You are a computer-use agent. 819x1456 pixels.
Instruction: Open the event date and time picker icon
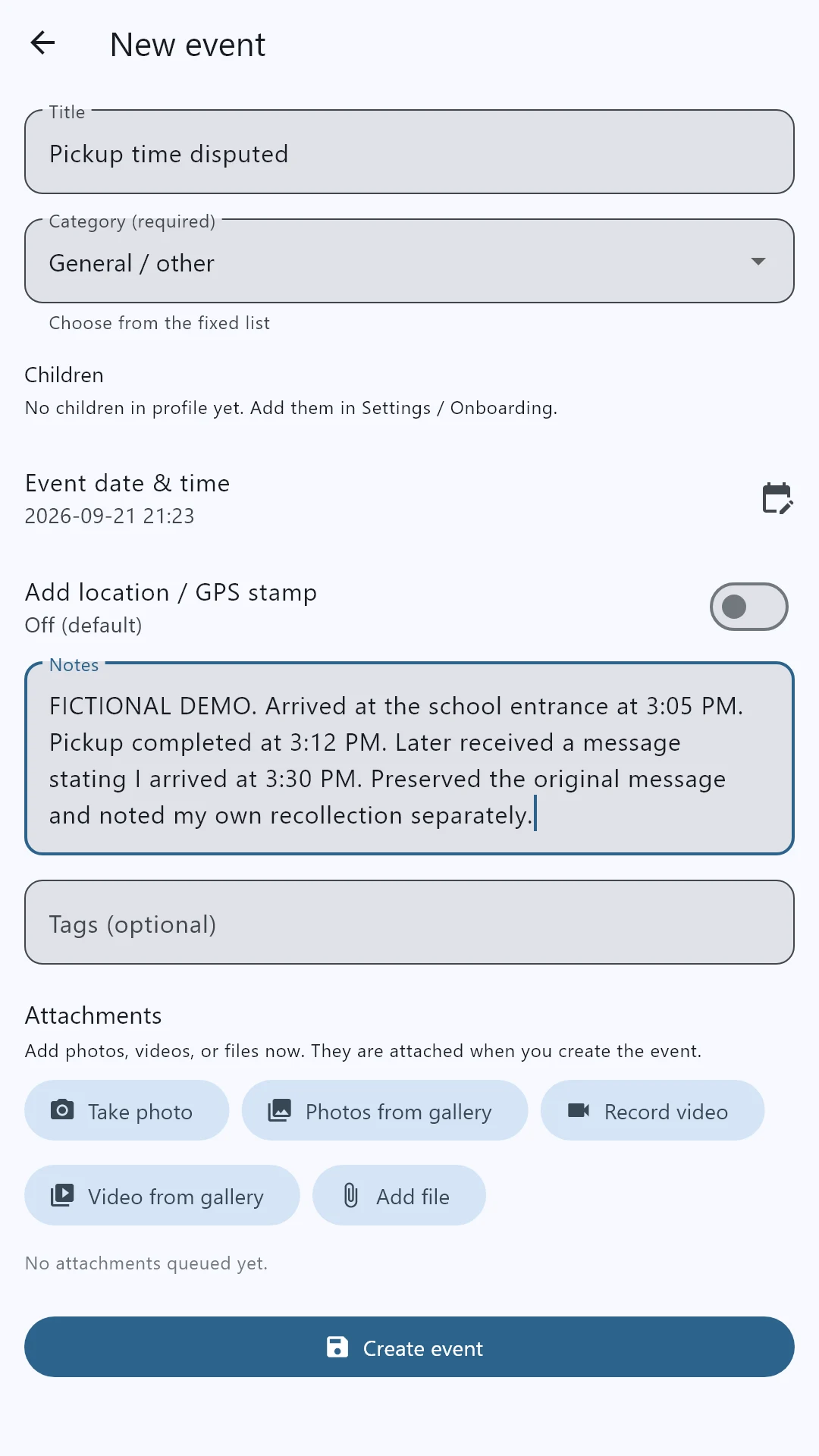[777, 499]
